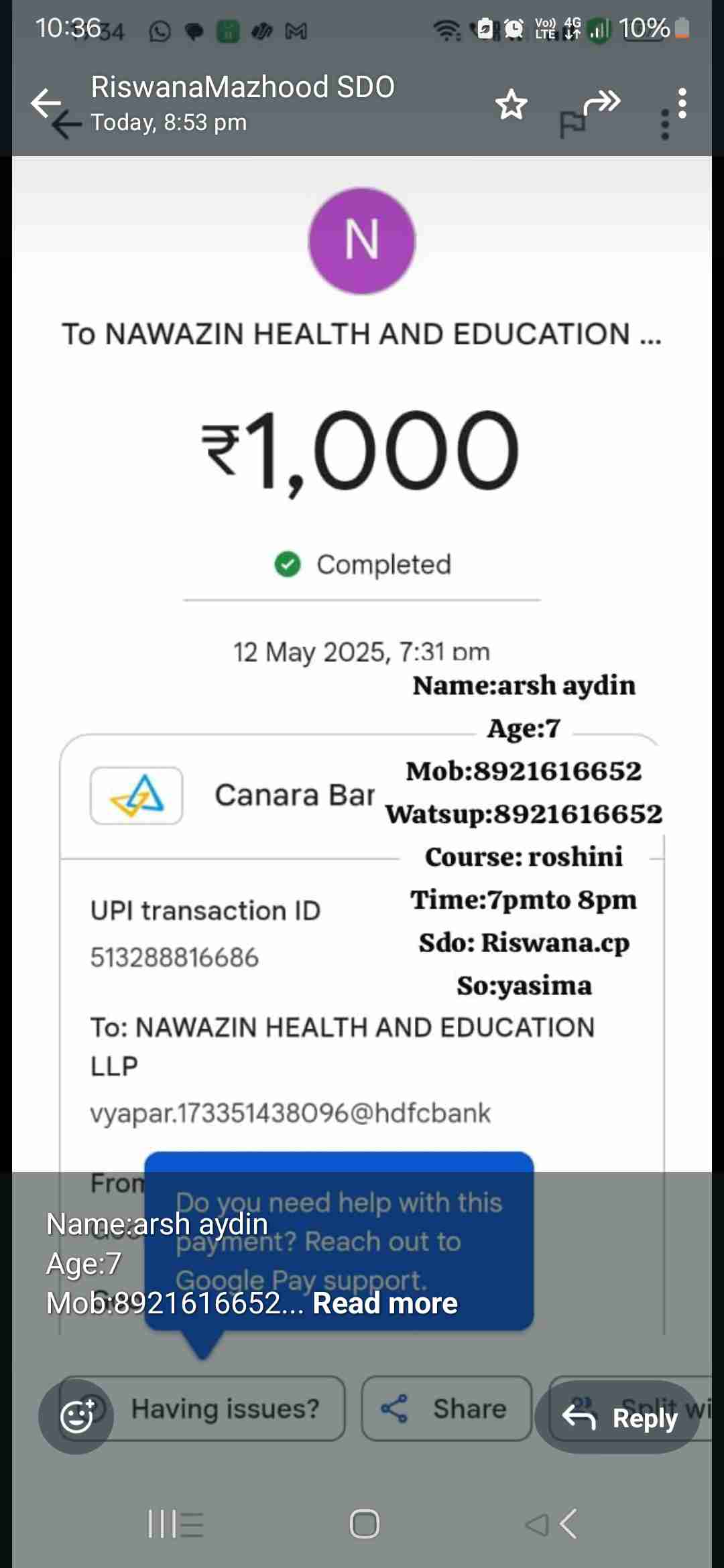Forward this image
Viewport: 724px width, 1568px height.
[x=601, y=103]
